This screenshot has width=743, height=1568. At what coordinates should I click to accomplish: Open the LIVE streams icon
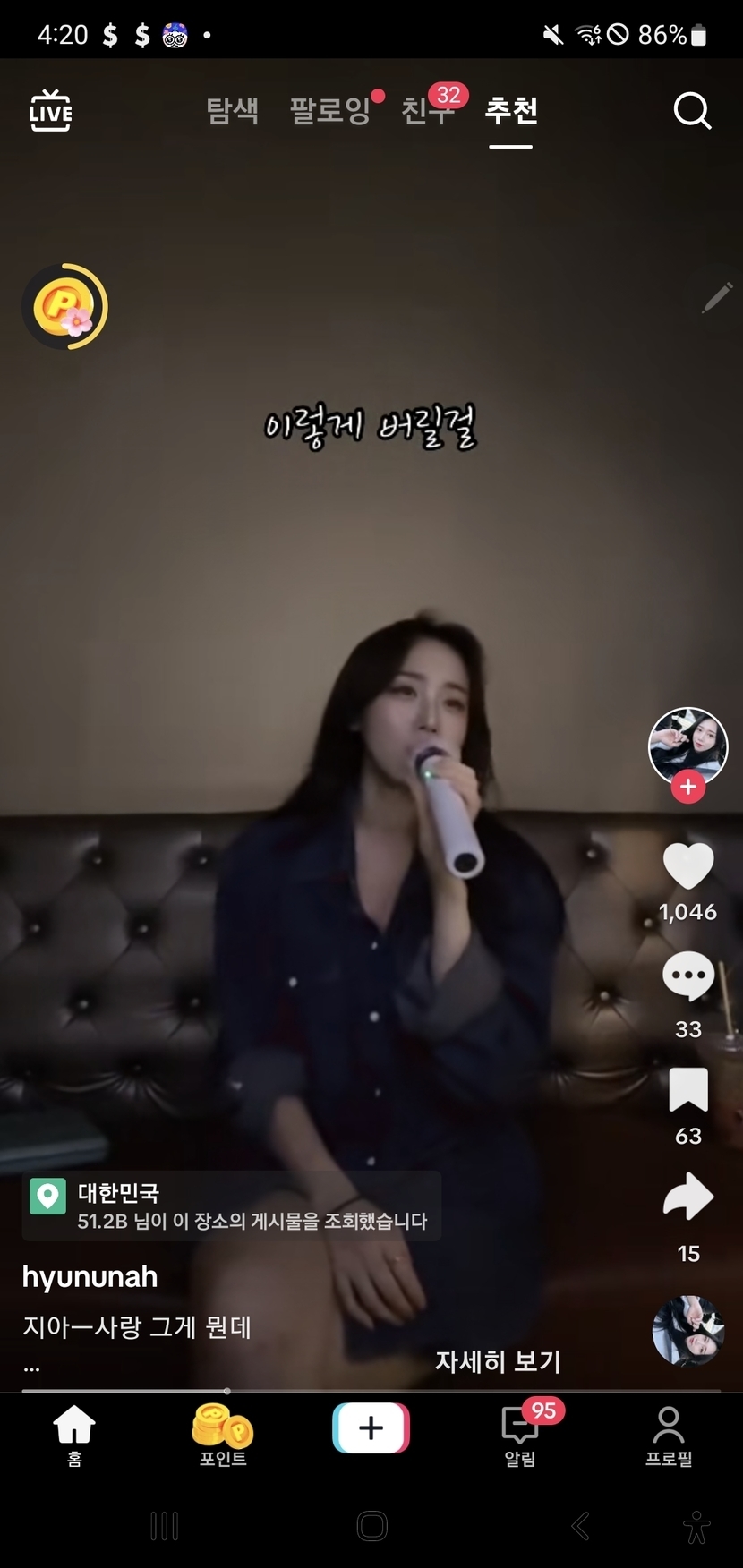coord(50,111)
